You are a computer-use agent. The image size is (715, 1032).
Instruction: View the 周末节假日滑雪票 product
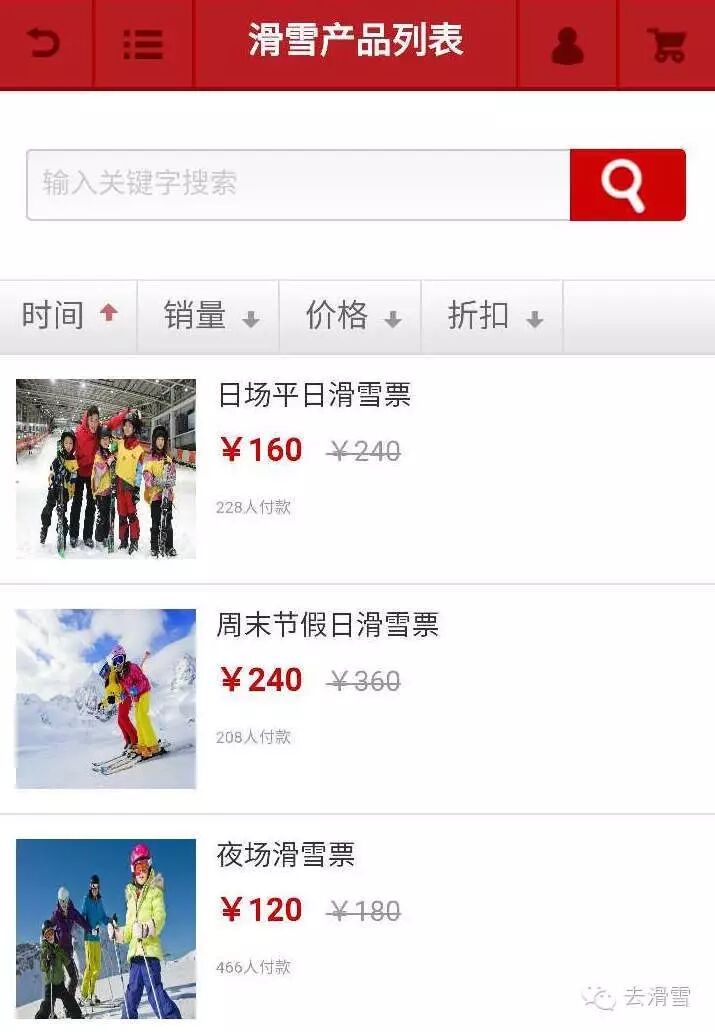point(328,625)
